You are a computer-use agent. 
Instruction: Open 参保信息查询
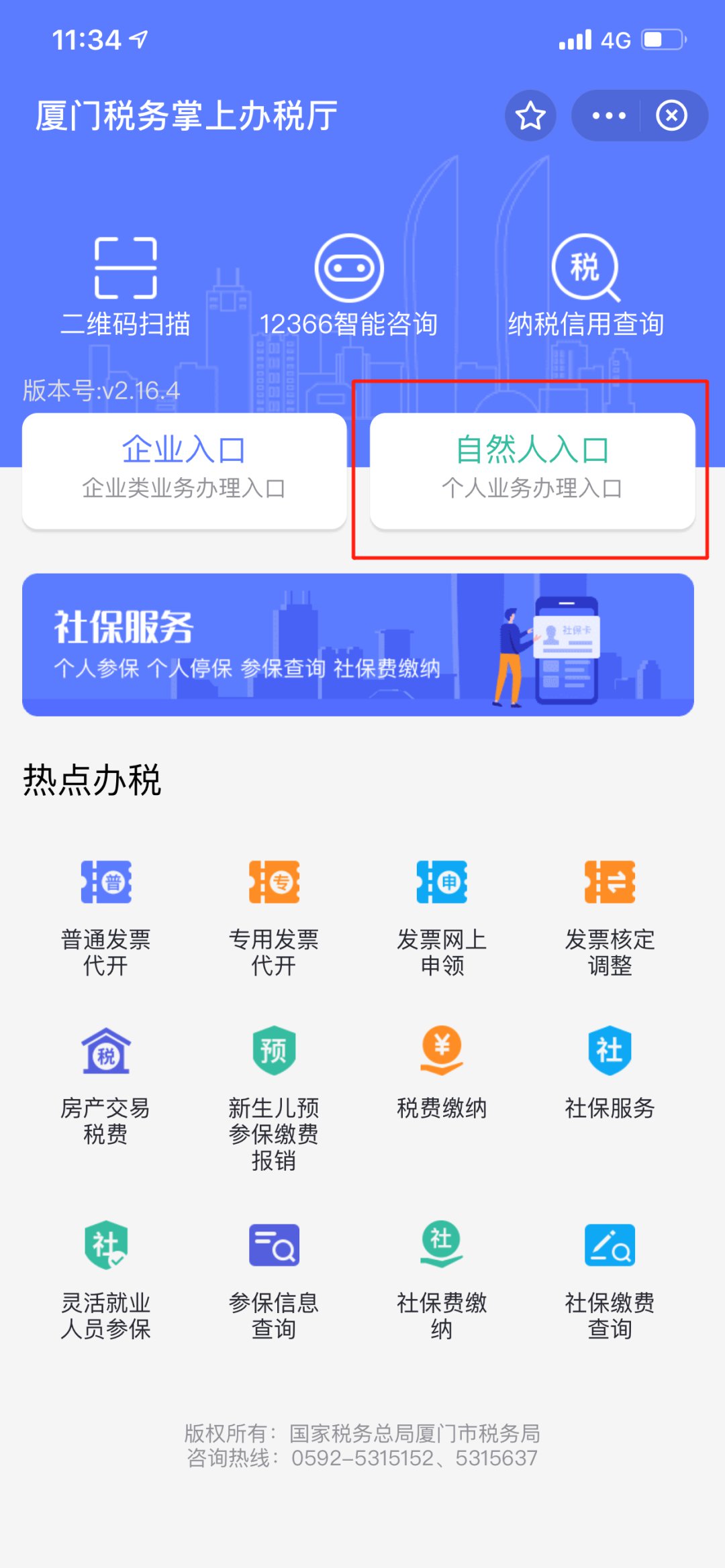point(274,1278)
